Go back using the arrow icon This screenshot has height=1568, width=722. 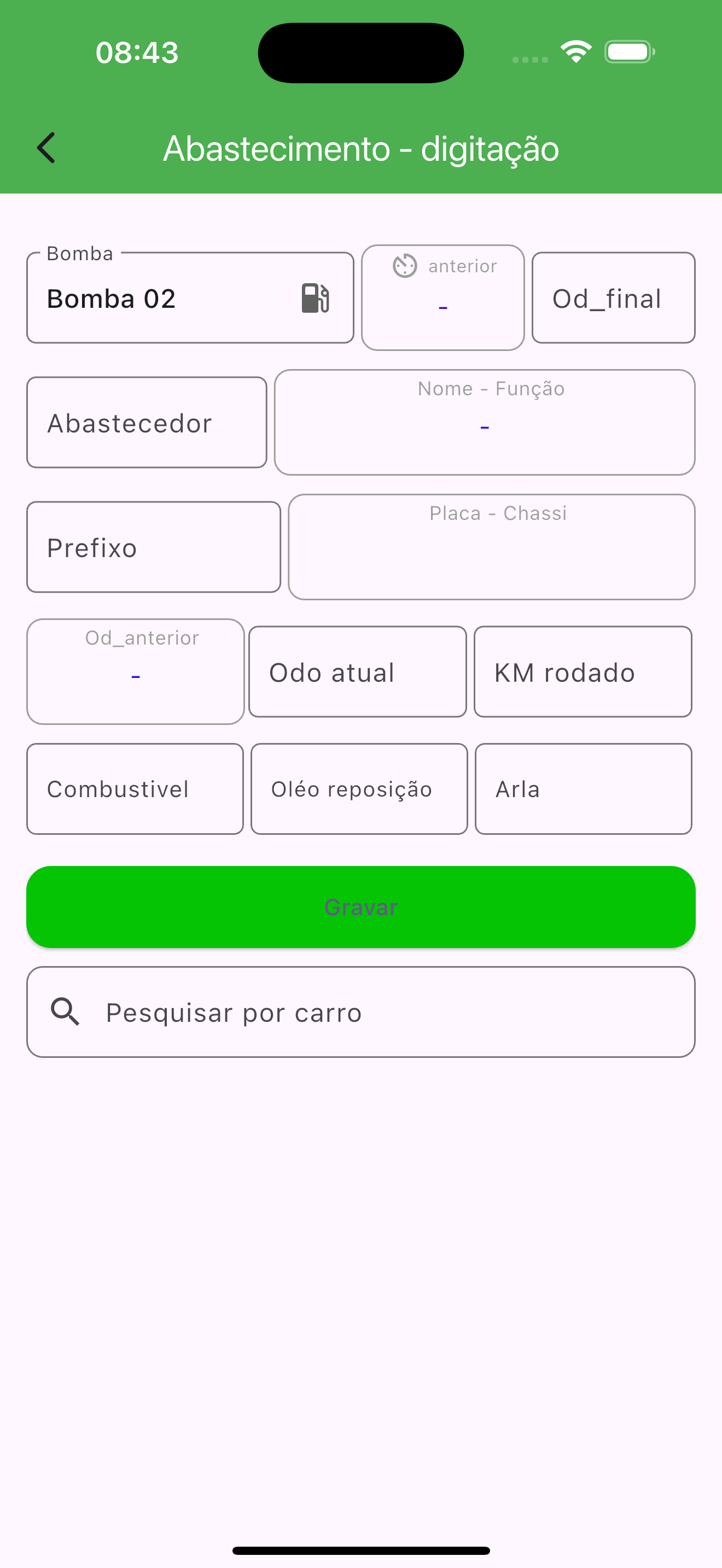46,148
